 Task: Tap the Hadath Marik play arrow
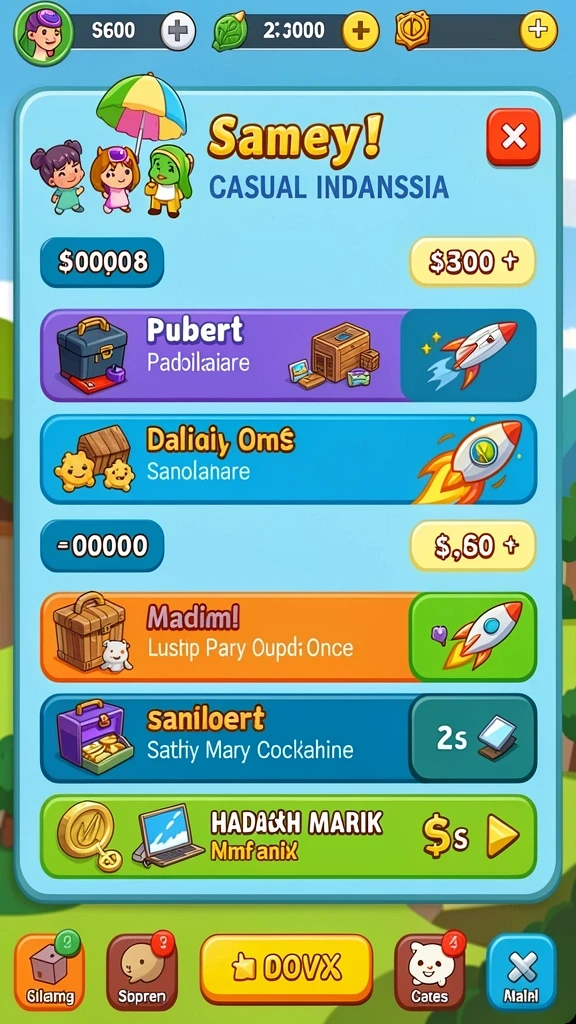(502, 836)
